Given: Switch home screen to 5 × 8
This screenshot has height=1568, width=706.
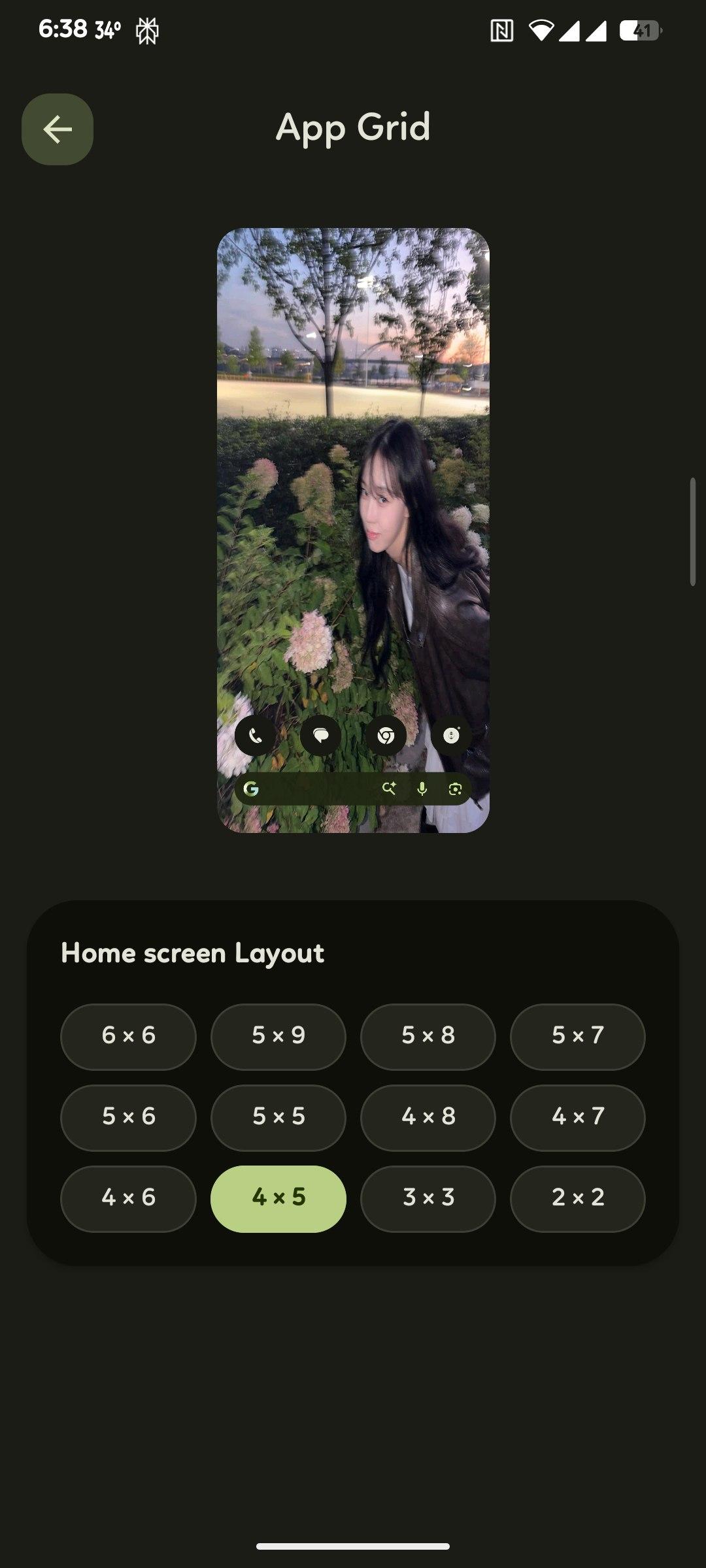Looking at the screenshot, I should 428,1036.
